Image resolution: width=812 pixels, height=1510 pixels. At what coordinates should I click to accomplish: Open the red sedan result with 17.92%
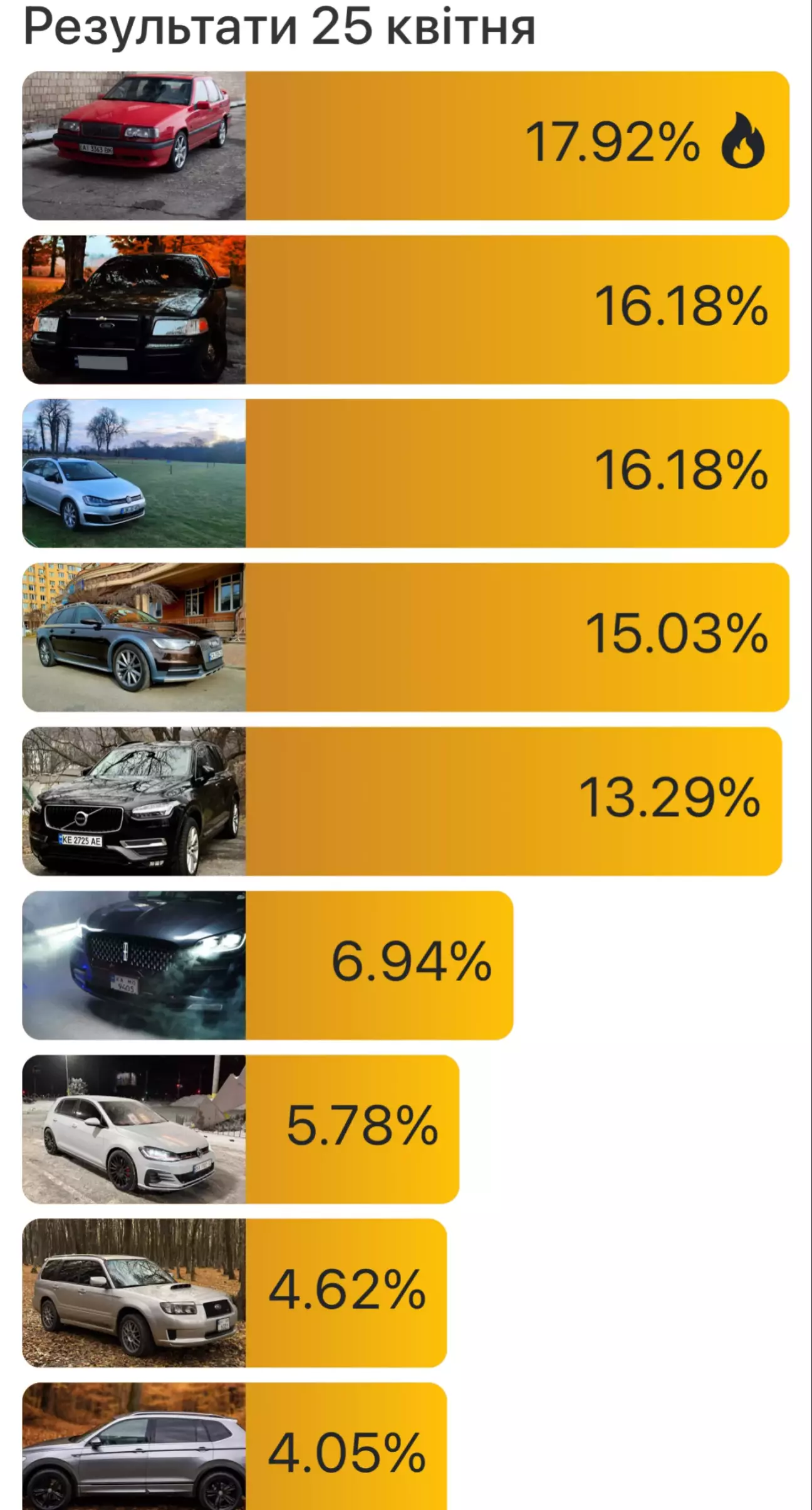pyautogui.click(x=405, y=145)
